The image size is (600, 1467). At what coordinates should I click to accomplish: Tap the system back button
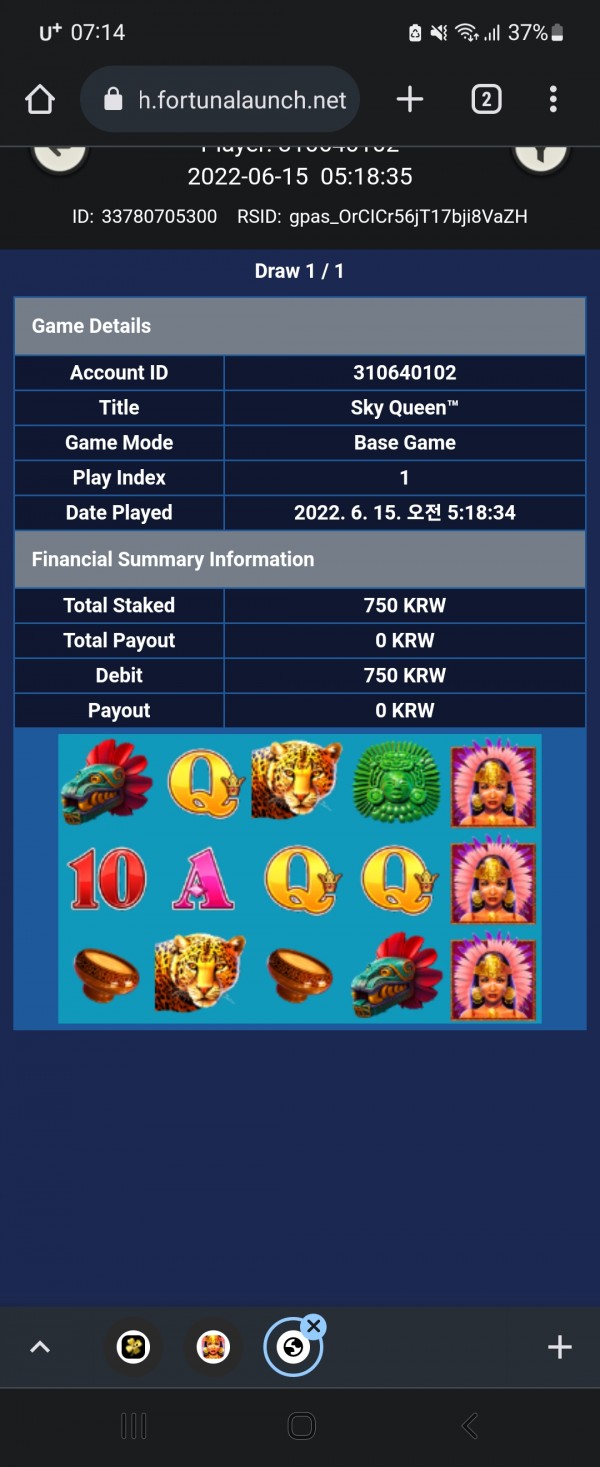point(469,1425)
